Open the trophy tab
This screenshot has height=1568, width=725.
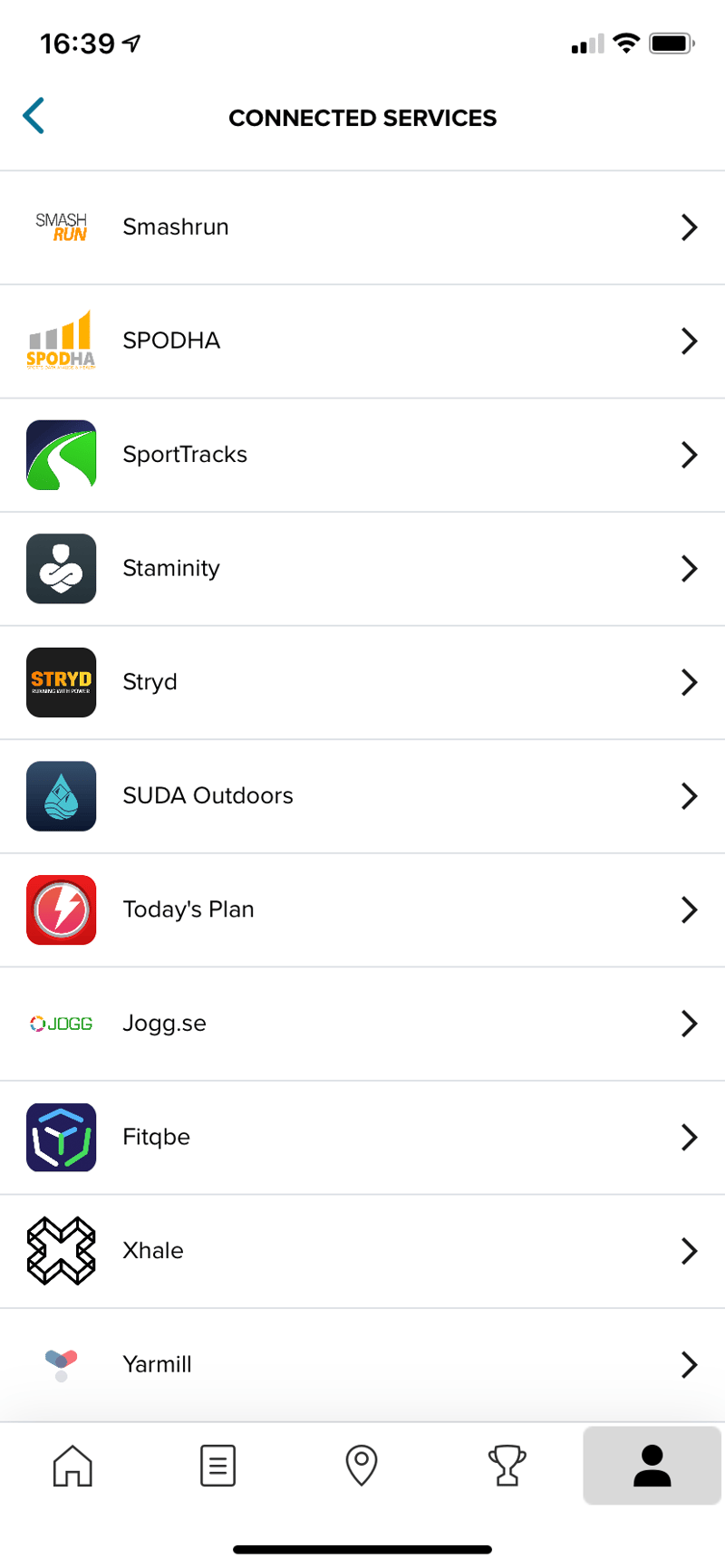tap(507, 1466)
